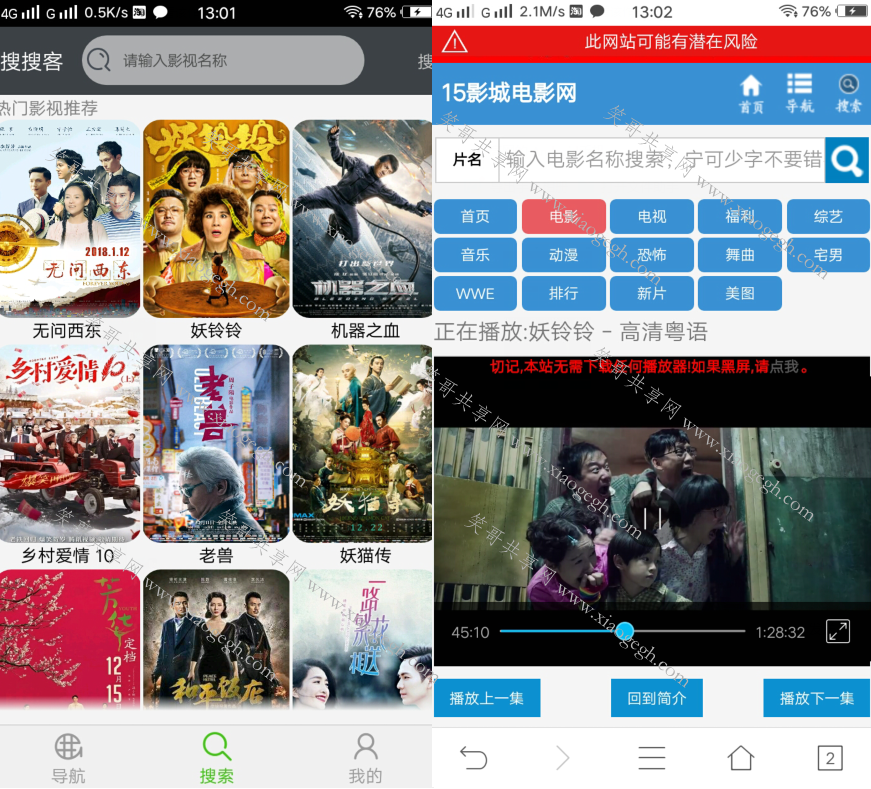This screenshot has height=789, width=871.
Task: Open the 老兽 movie poster
Action: pos(215,444)
